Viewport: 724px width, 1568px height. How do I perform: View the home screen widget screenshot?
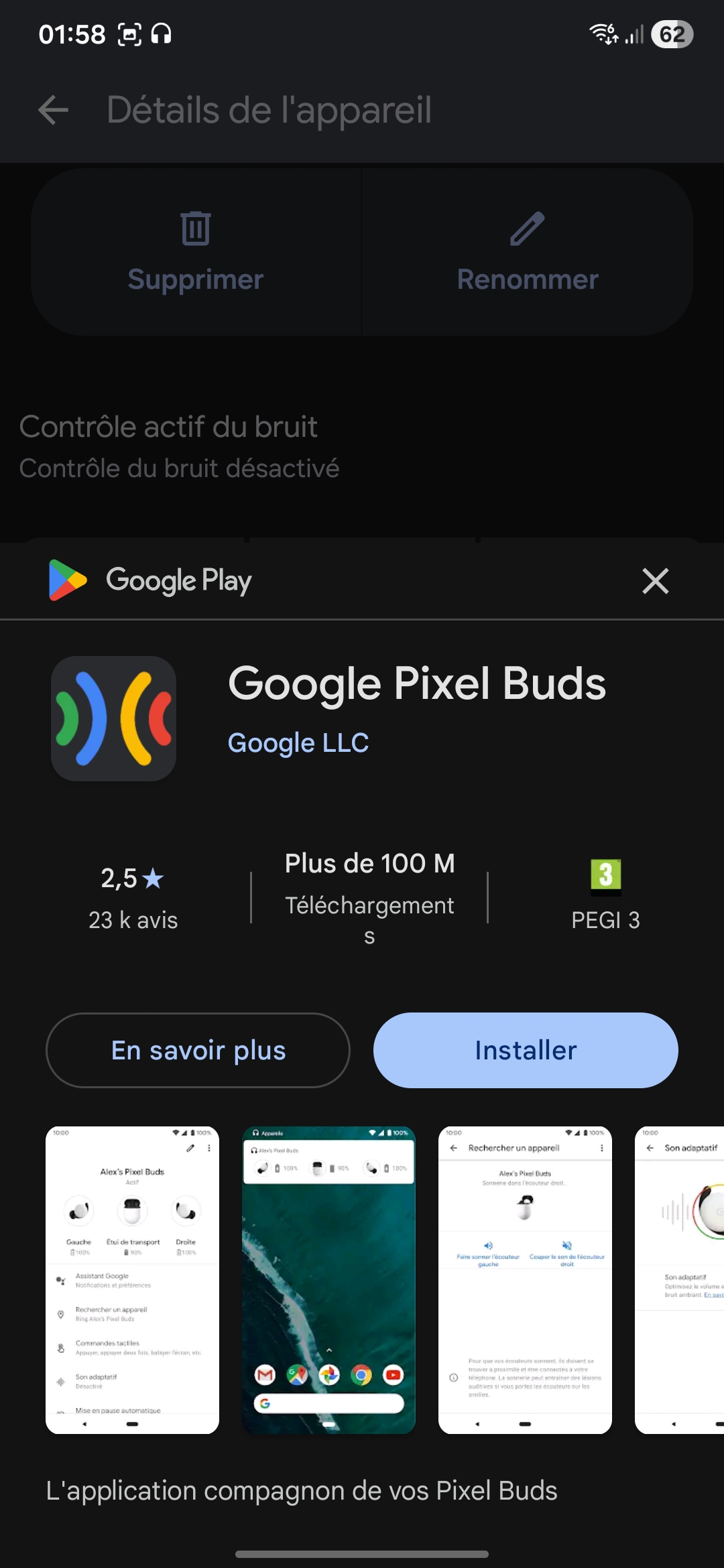pos(328,1280)
